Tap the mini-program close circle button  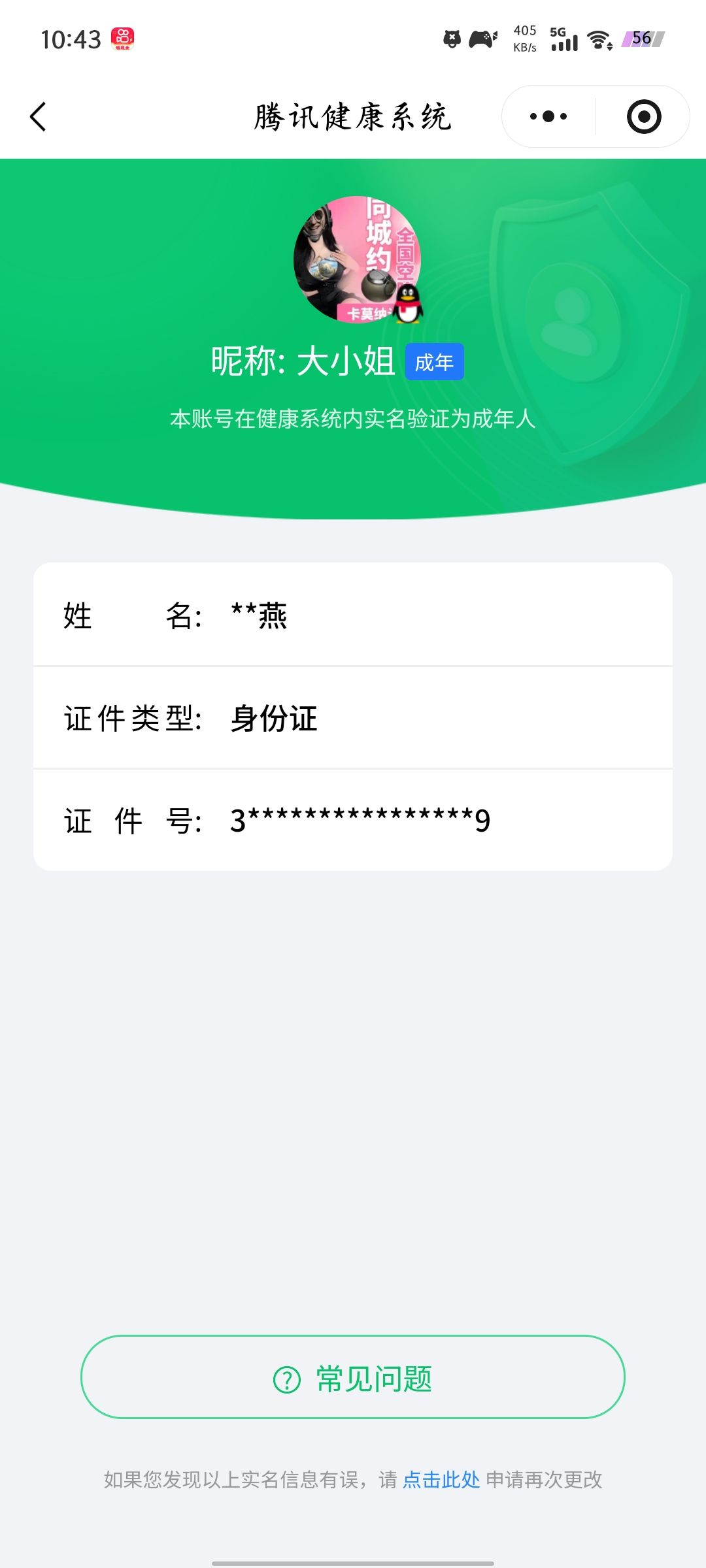pyautogui.click(x=643, y=116)
